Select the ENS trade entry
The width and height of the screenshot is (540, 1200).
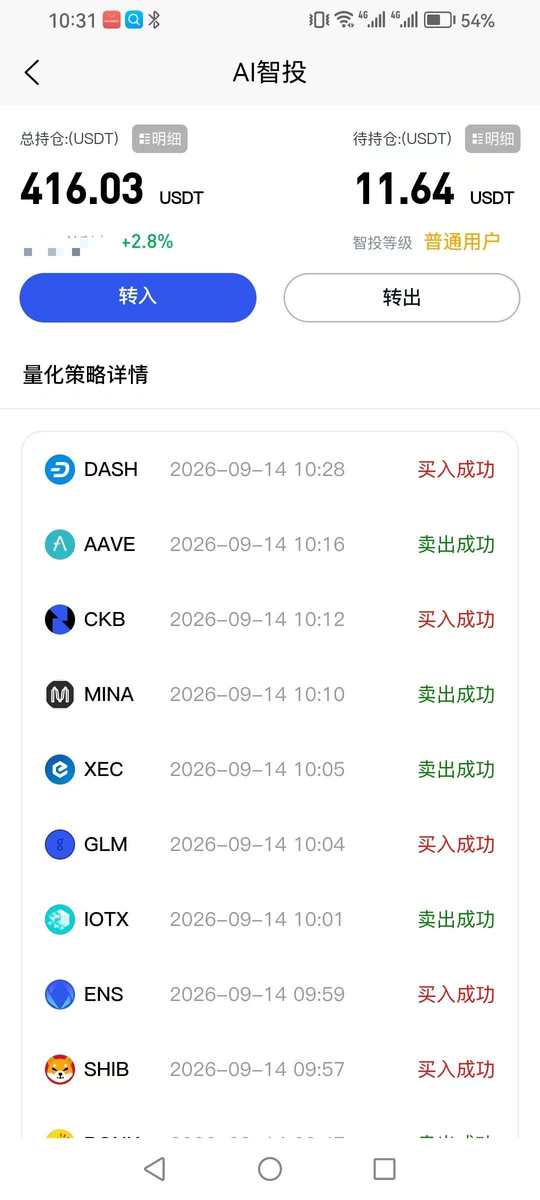coord(270,994)
